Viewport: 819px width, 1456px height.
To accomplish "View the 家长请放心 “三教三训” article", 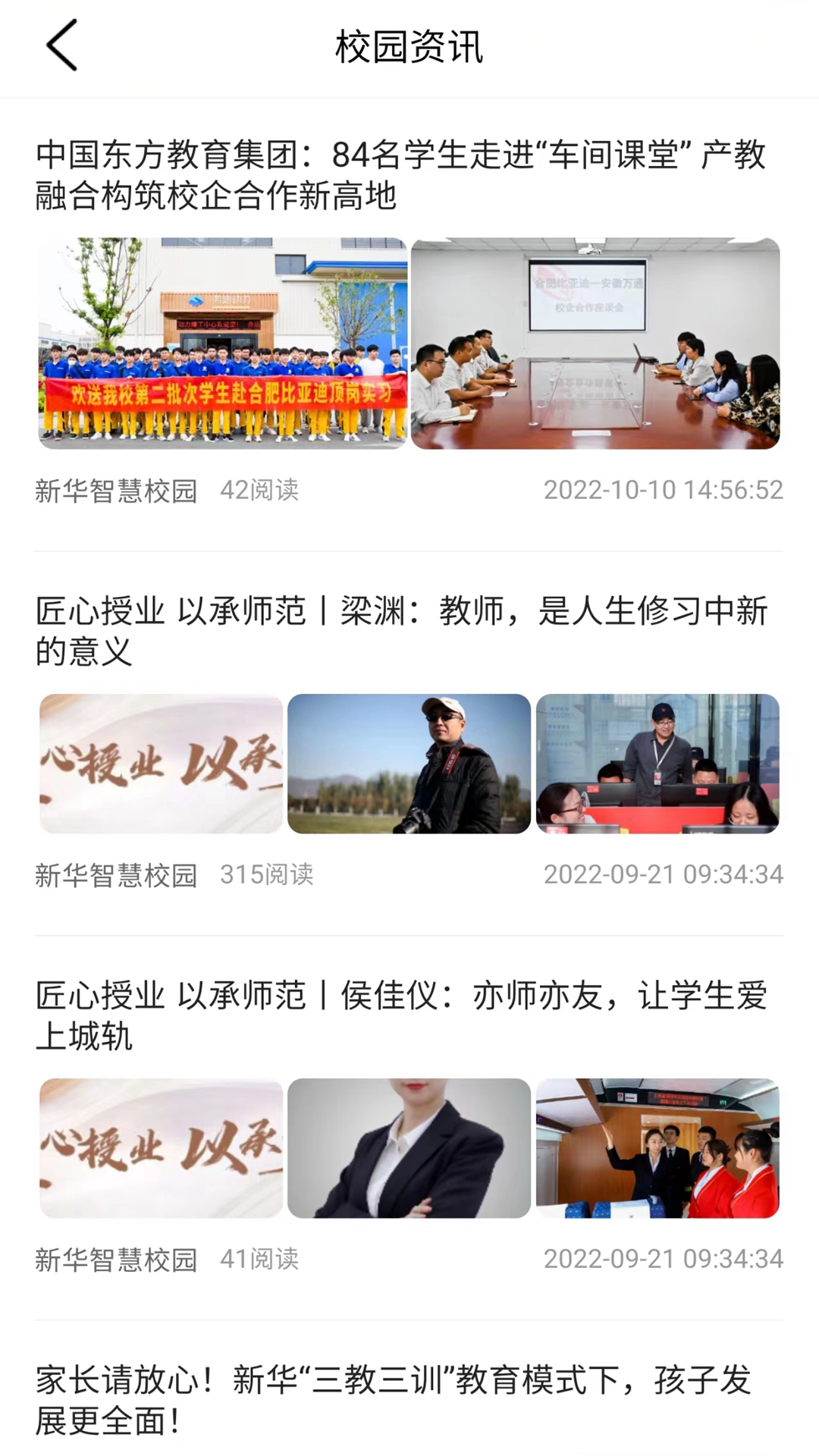I will tap(393, 1399).
